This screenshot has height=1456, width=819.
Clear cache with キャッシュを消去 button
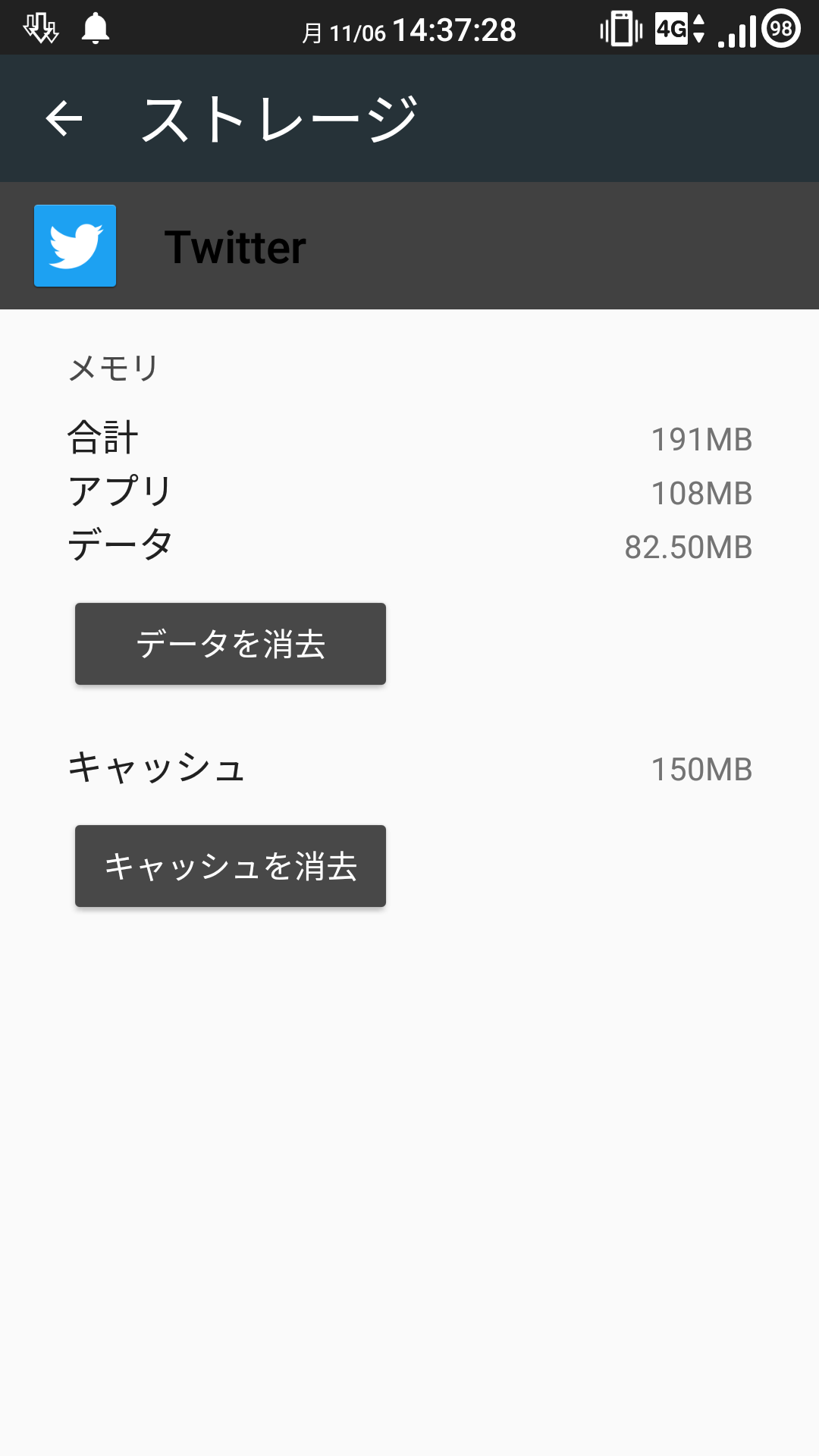(231, 866)
